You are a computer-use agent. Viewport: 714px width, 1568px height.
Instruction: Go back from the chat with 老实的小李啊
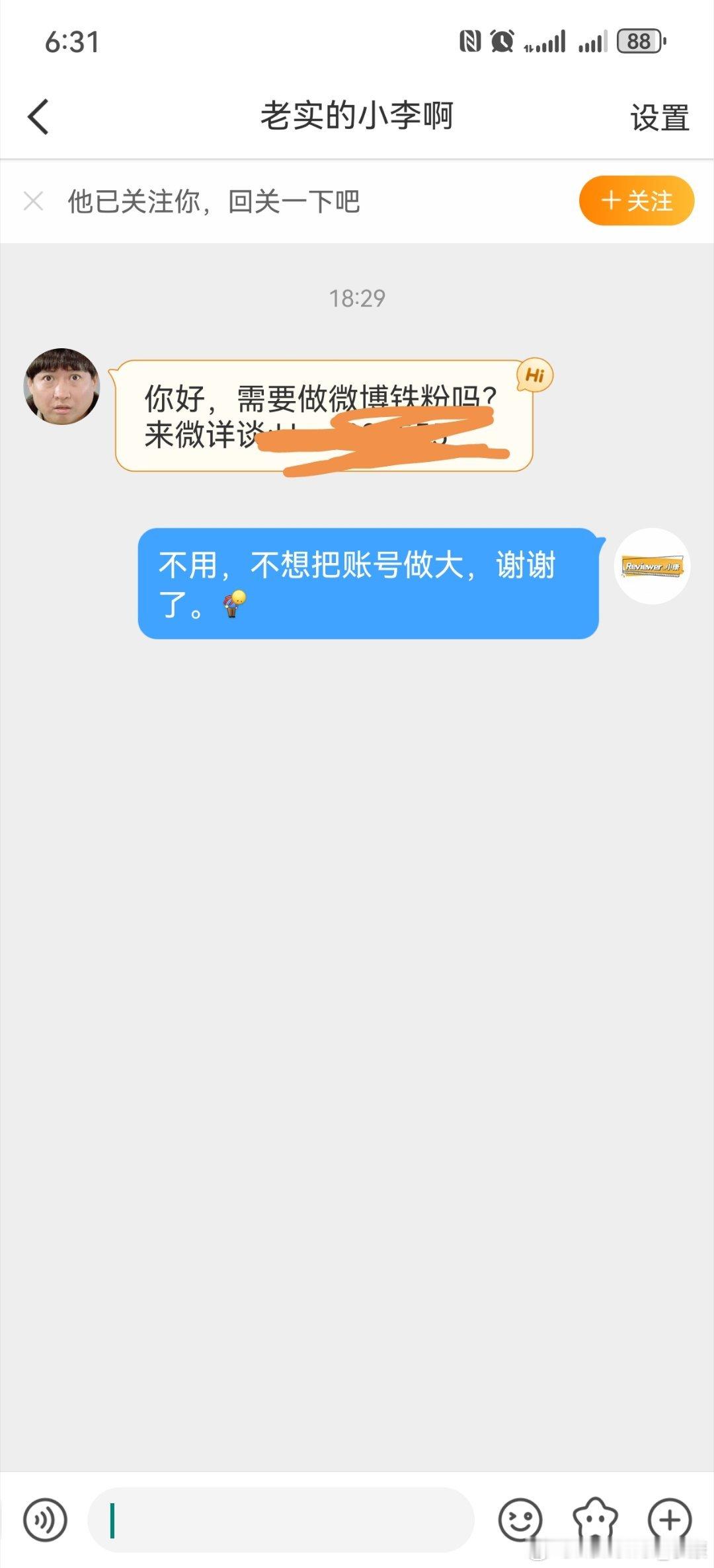pos(38,117)
